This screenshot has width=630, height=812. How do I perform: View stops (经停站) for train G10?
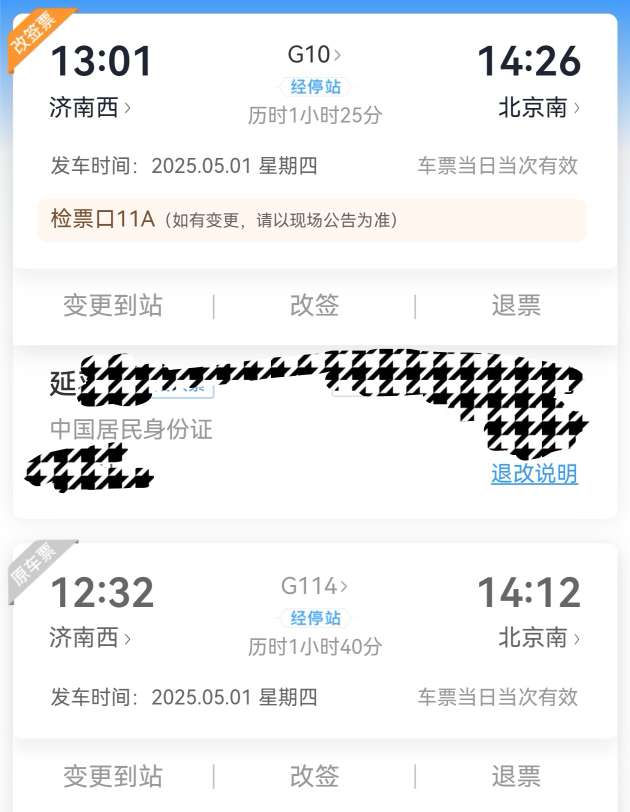(x=315, y=87)
